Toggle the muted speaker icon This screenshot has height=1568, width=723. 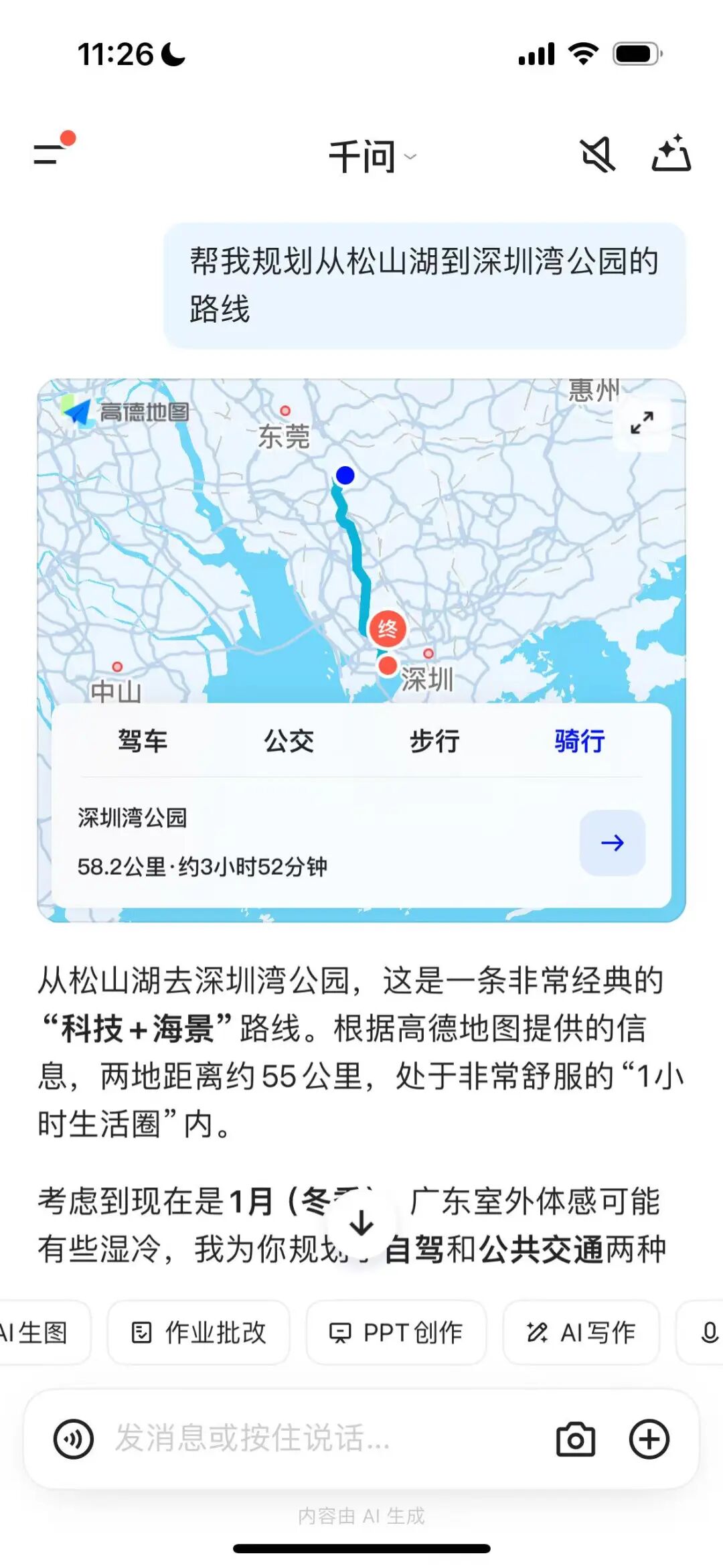596,155
